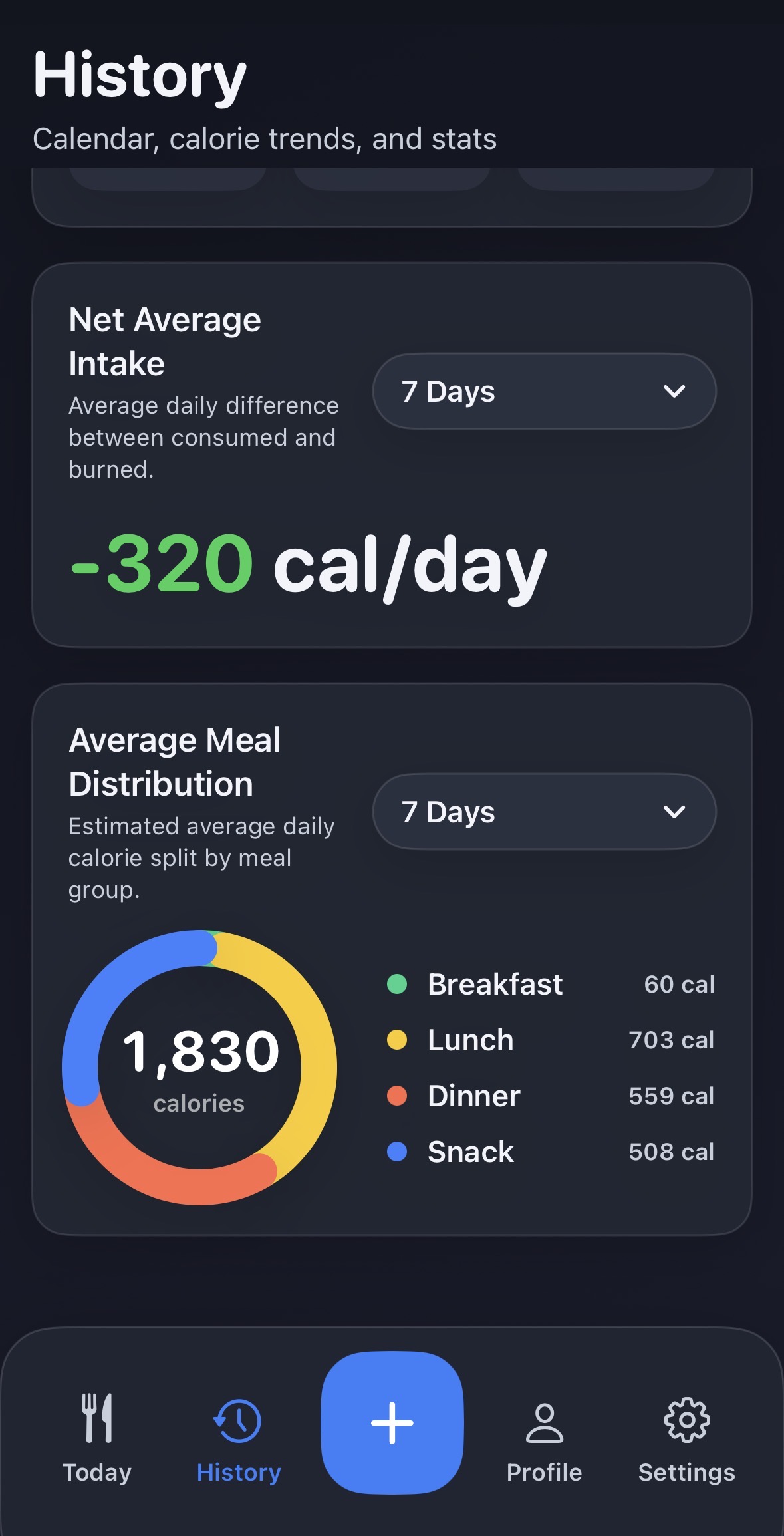Open the Settings tab

tap(686, 1438)
